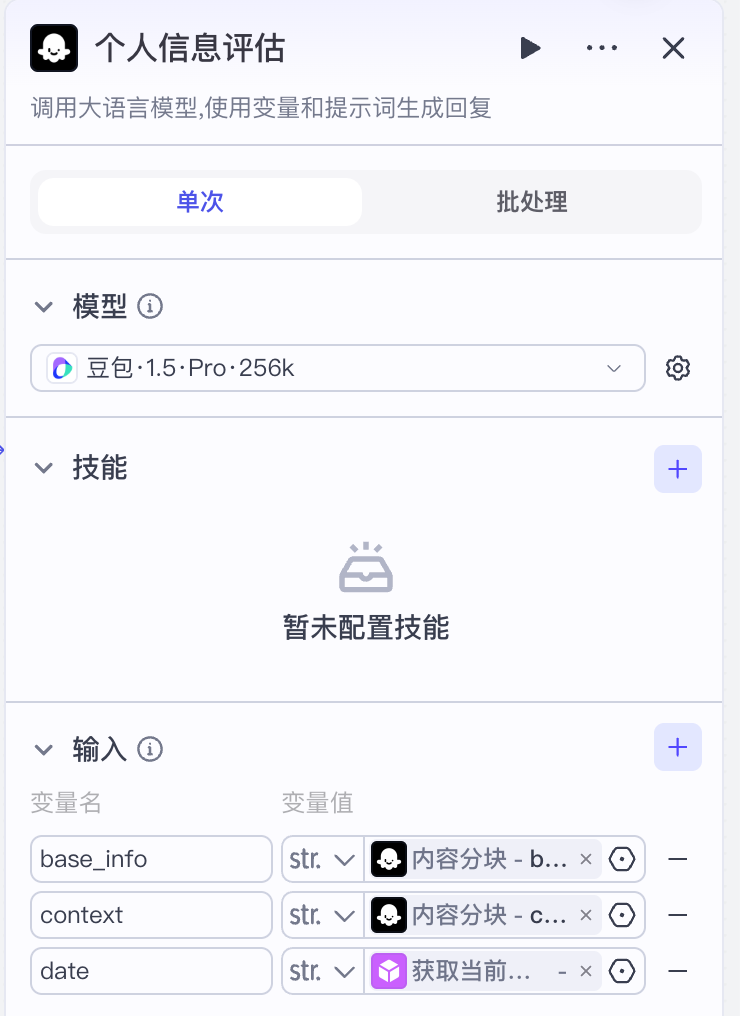Open the three-dot overflow menu
This screenshot has height=1016, width=740.
602,48
